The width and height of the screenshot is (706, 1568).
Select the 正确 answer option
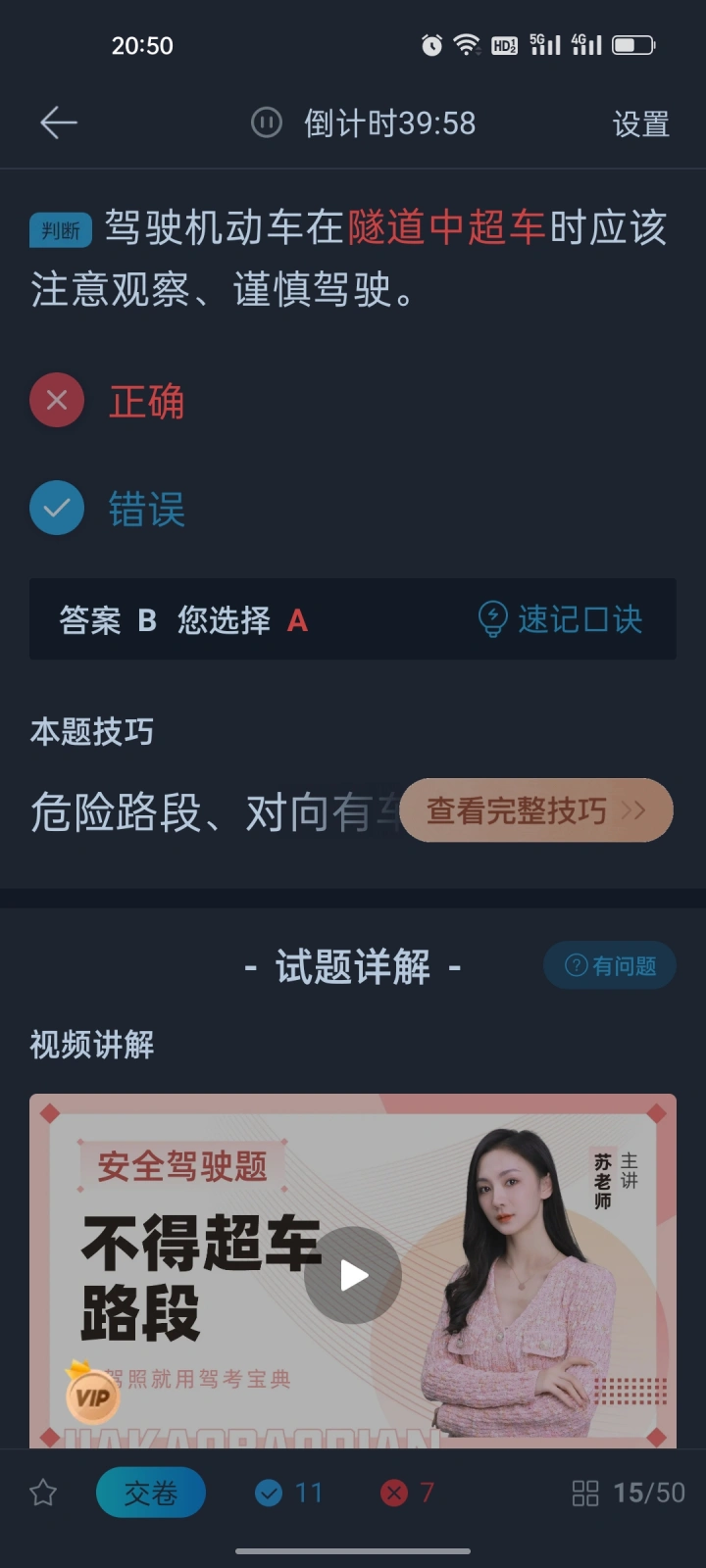tap(107, 401)
